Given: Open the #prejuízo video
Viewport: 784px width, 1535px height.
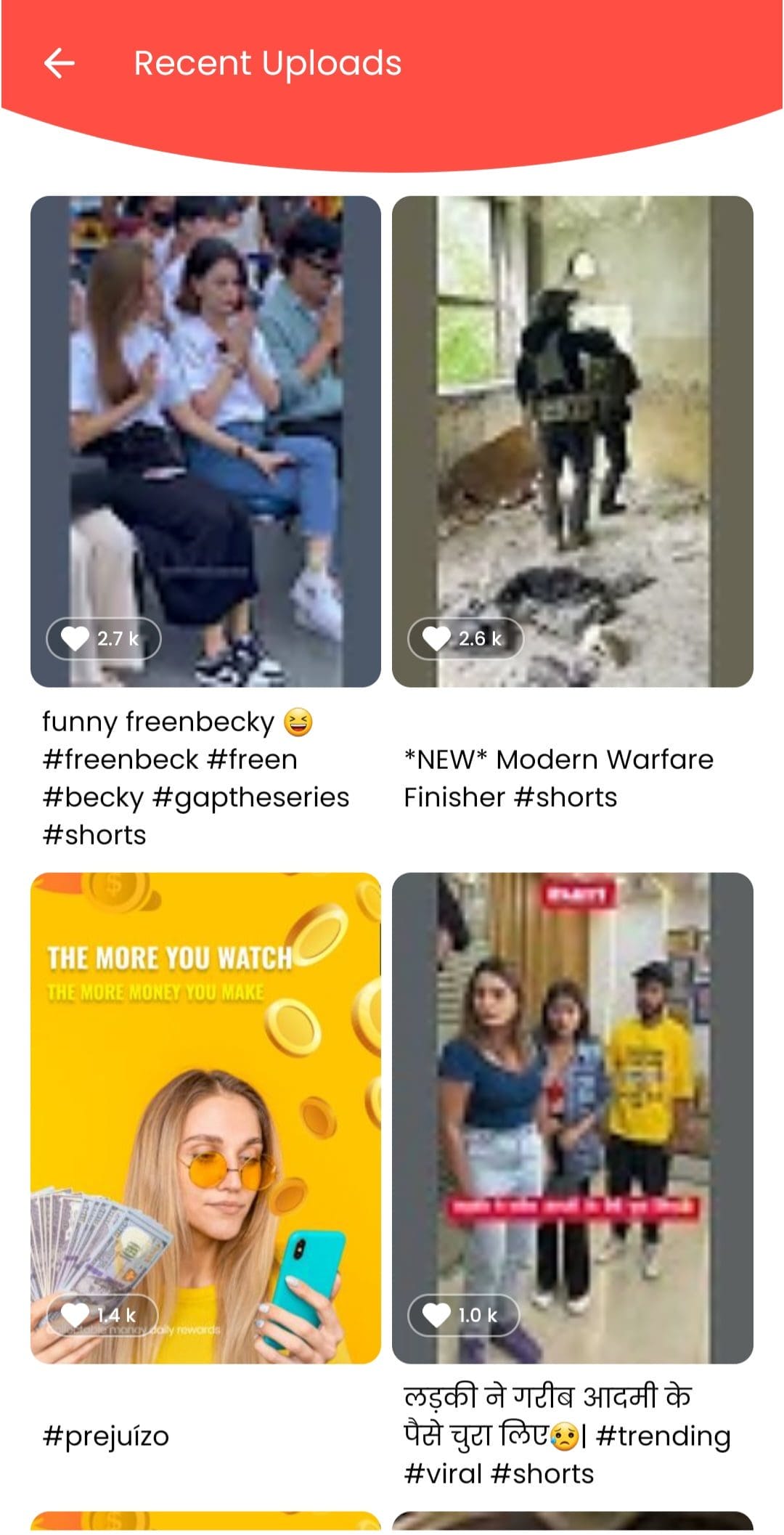Looking at the screenshot, I should point(205,1118).
